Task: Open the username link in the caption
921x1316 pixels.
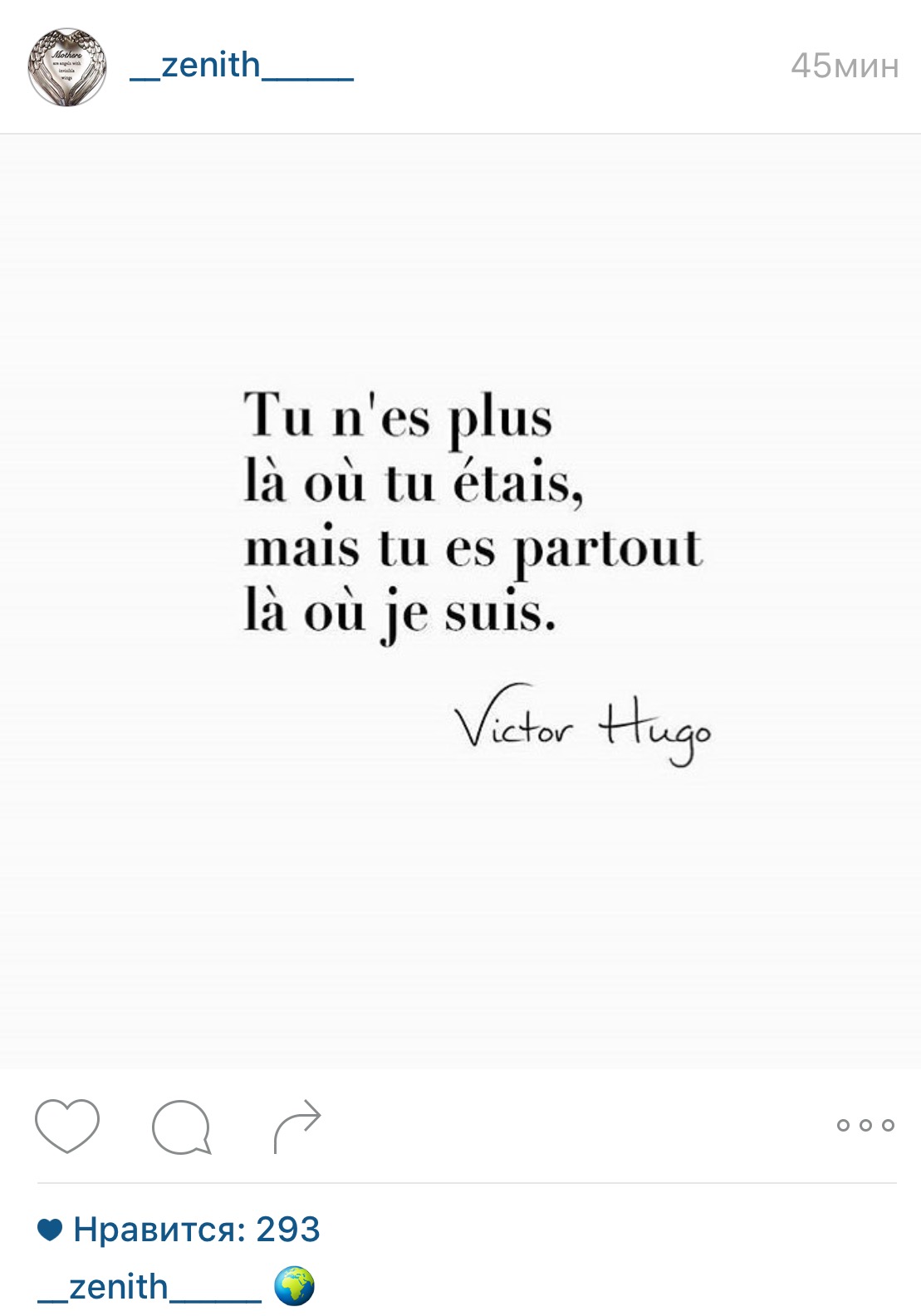Action: pos(149,1287)
